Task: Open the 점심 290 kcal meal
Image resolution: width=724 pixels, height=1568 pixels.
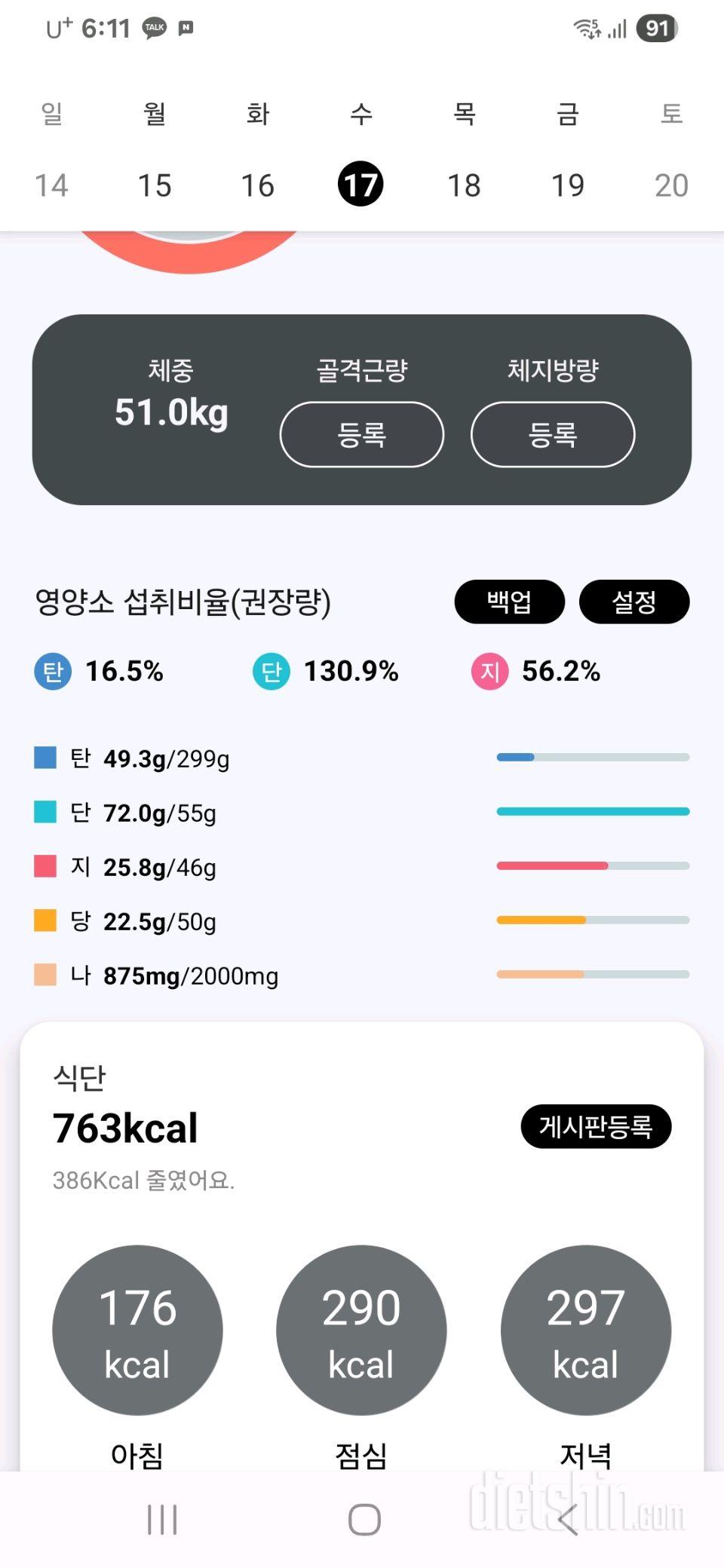Action: pyautogui.click(x=361, y=1330)
